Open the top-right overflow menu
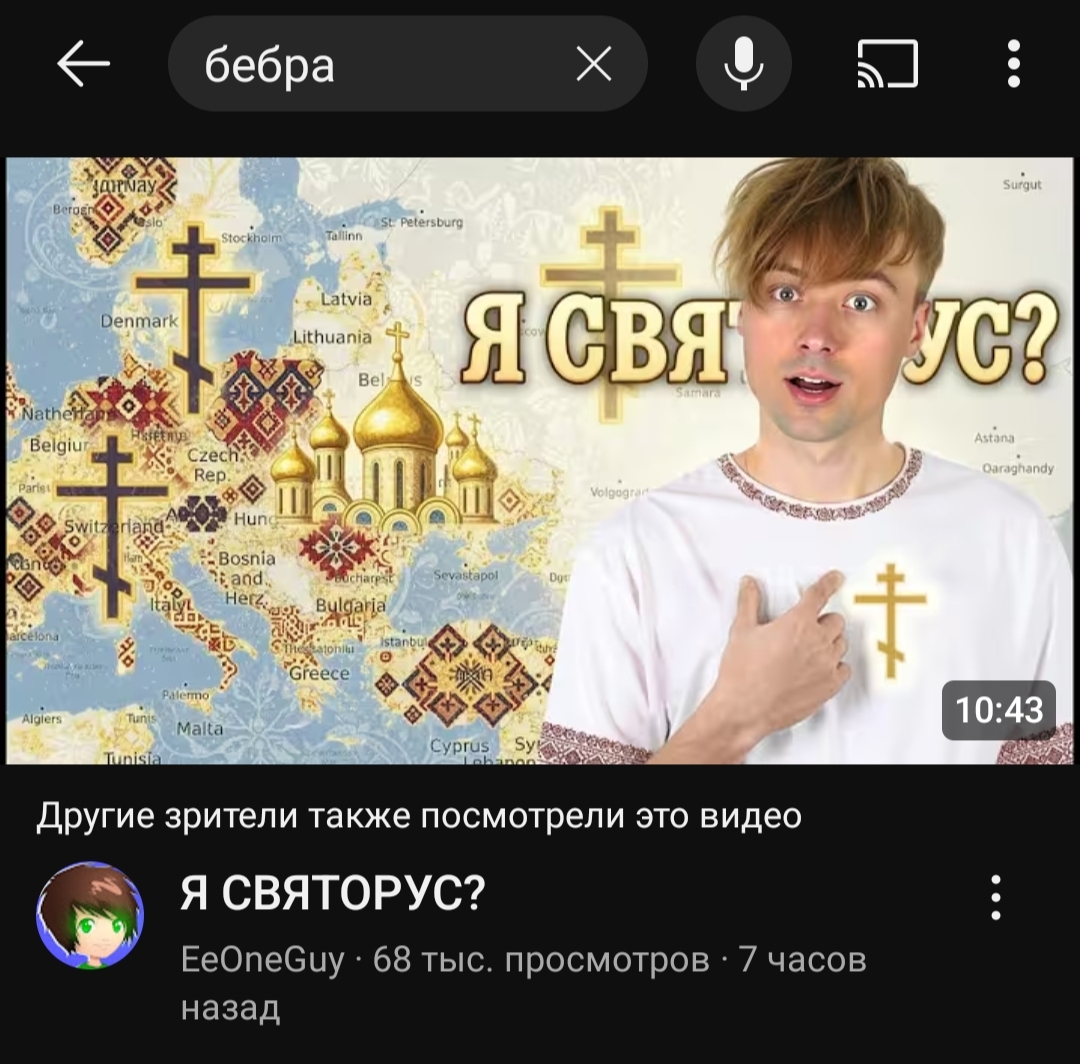Viewport: 1080px width, 1064px height. pyautogui.click(x=1013, y=65)
